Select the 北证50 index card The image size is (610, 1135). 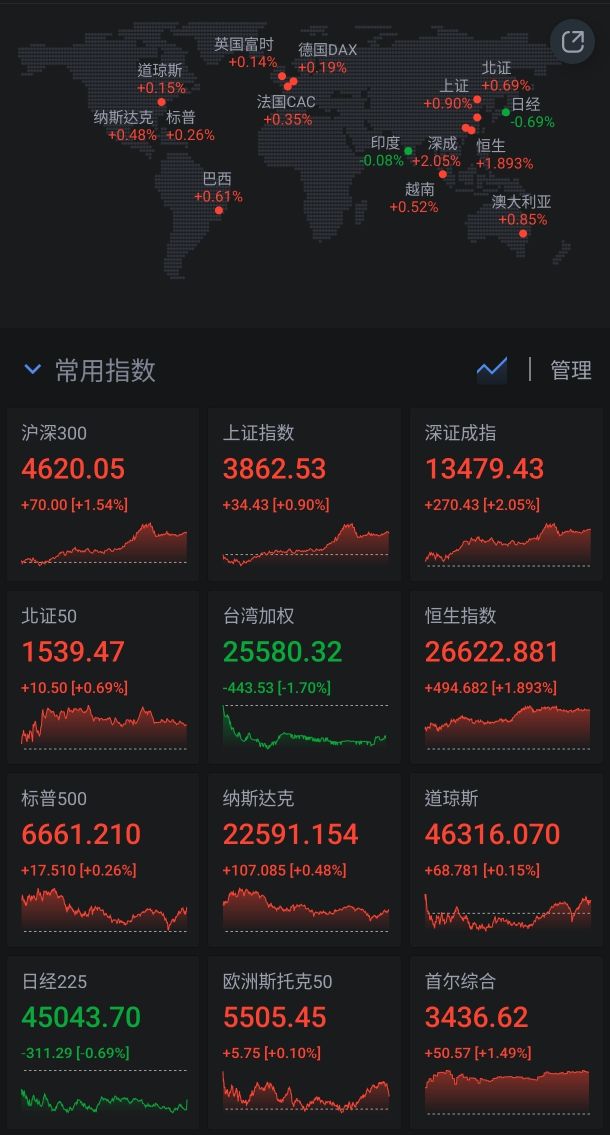point(103,676)
